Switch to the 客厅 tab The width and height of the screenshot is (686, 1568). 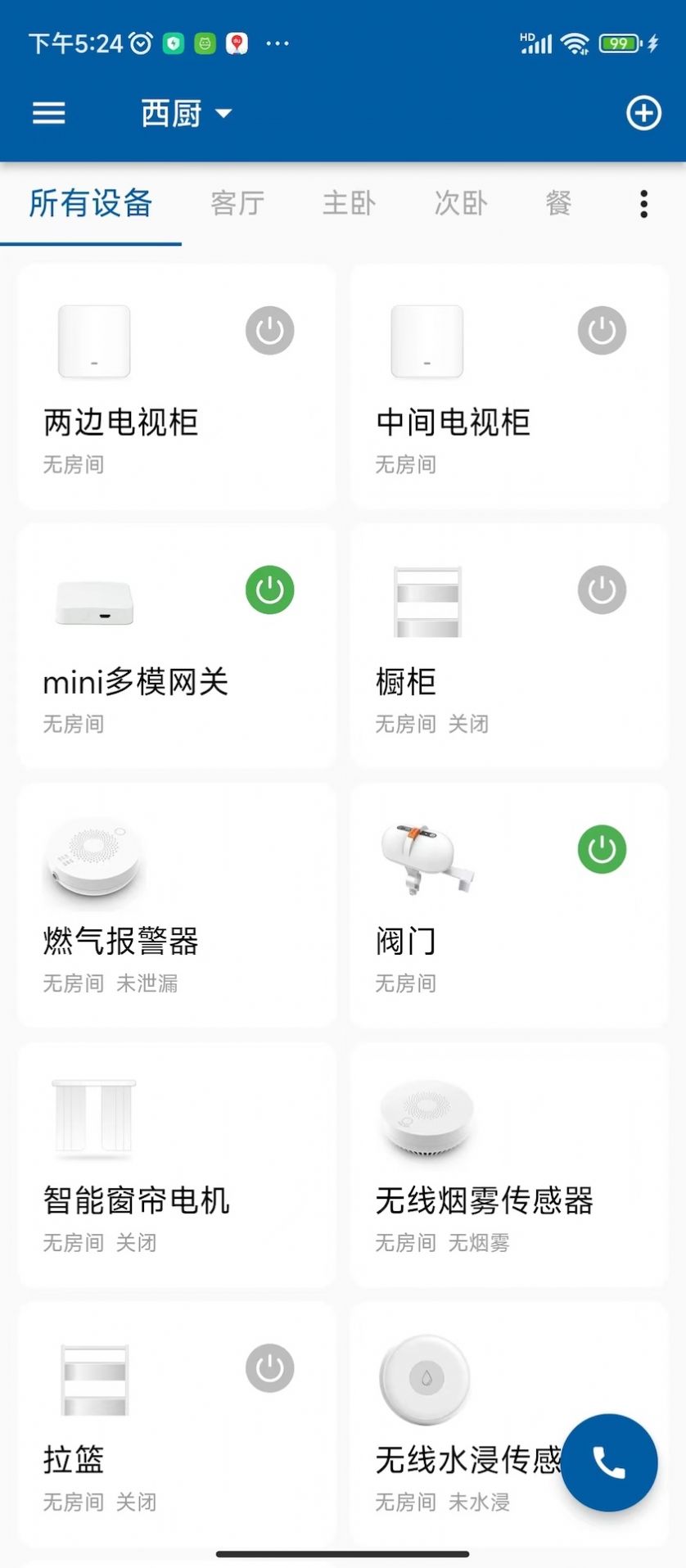(237, 203)
